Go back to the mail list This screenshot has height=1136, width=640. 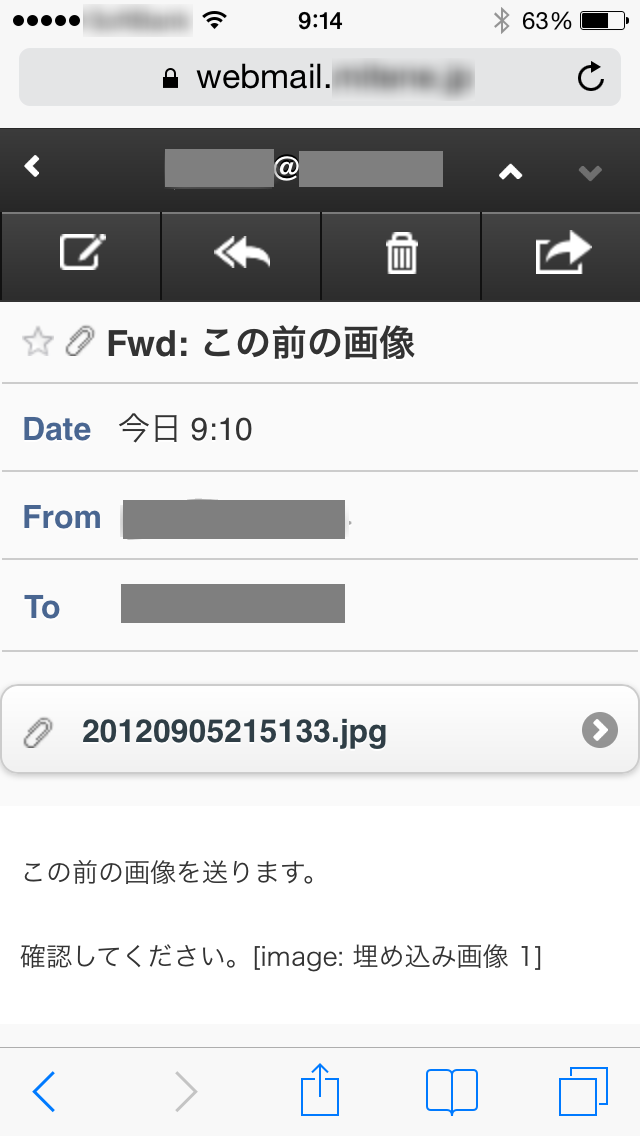(x=32, y=167)
